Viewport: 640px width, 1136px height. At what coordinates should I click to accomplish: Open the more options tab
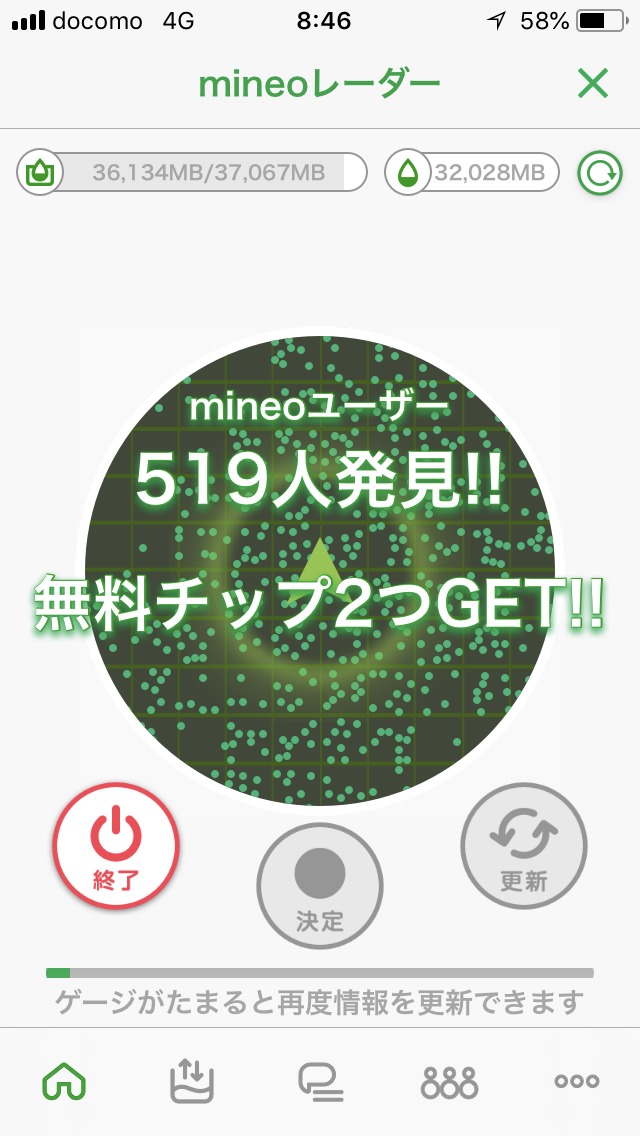(x=577, y=1081)
